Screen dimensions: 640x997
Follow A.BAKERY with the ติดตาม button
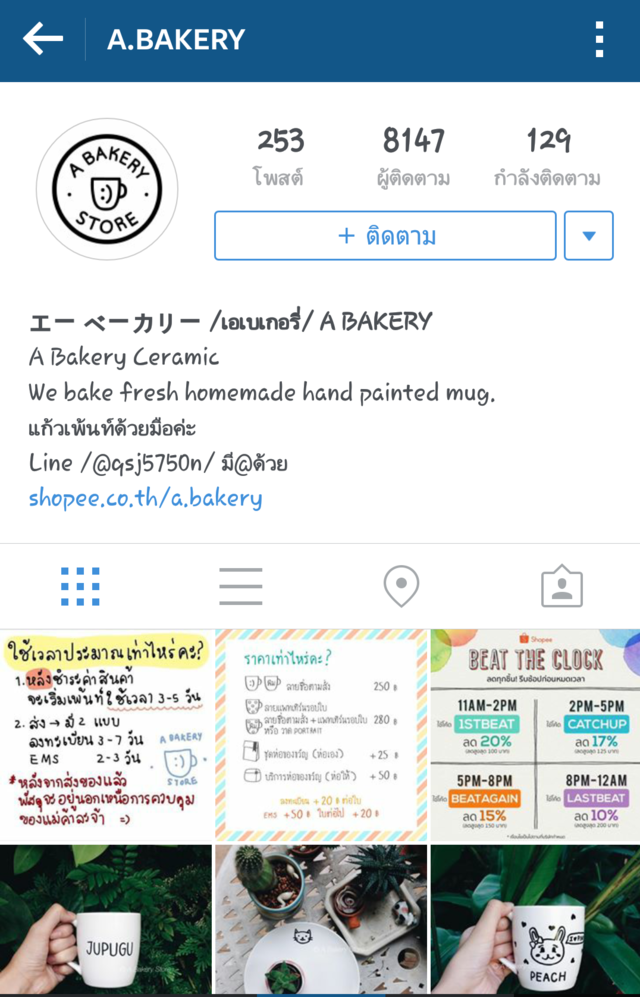coord(385,236)
